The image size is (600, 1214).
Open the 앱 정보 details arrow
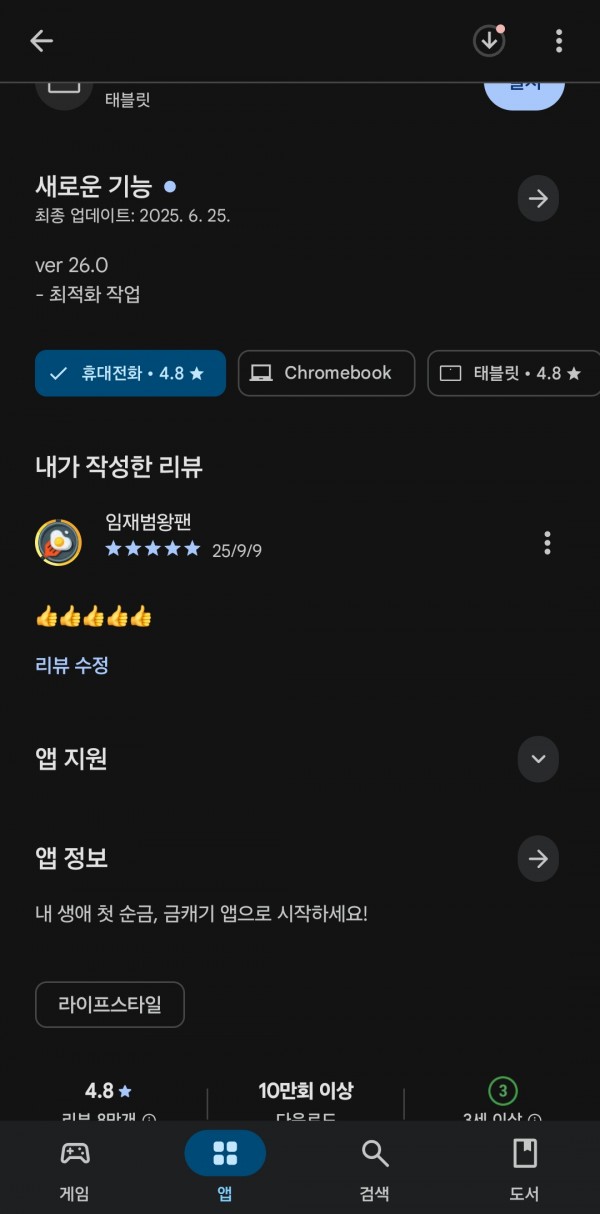pos(538,858)
